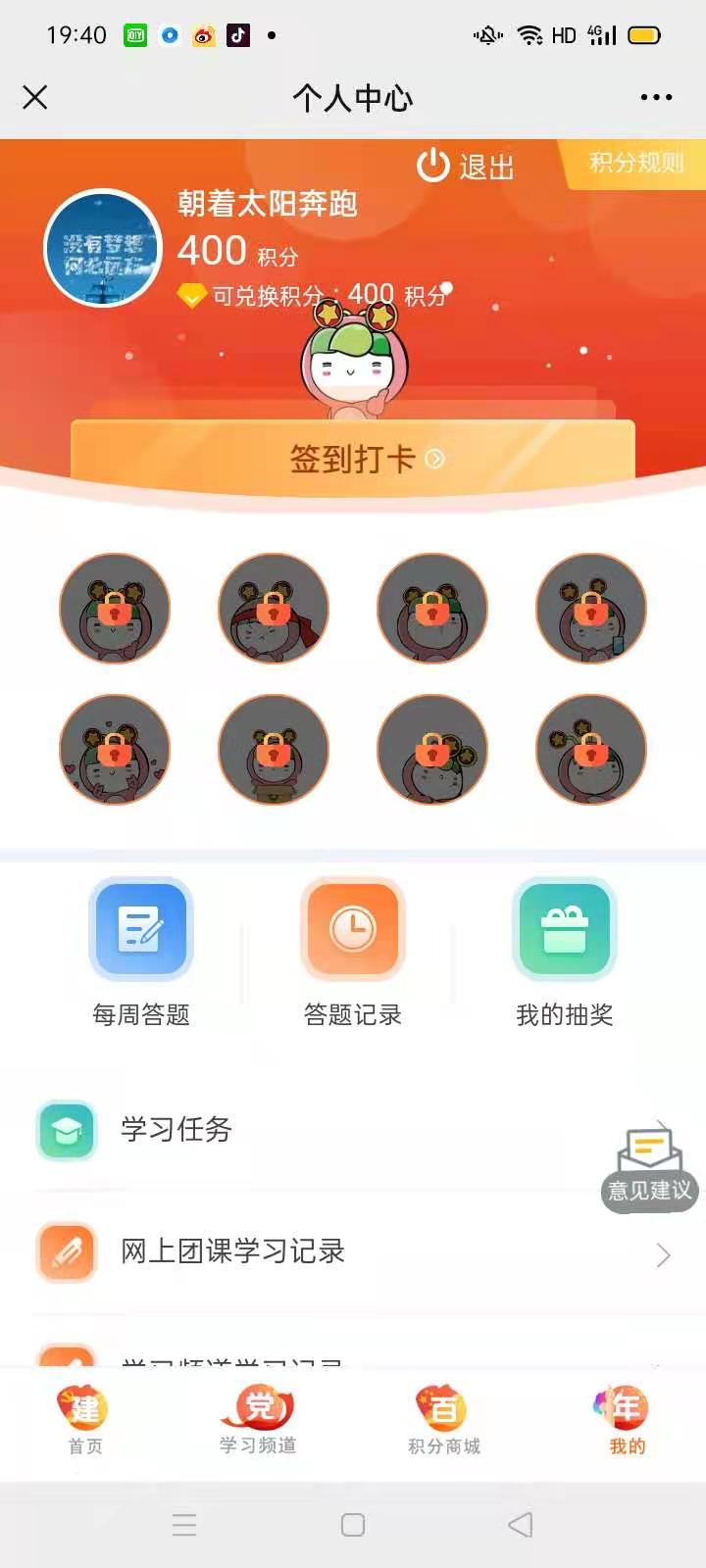Open 网上团课学习记录 row
The width and height of the screenshot is (706, 1568).
point(353,1251)
